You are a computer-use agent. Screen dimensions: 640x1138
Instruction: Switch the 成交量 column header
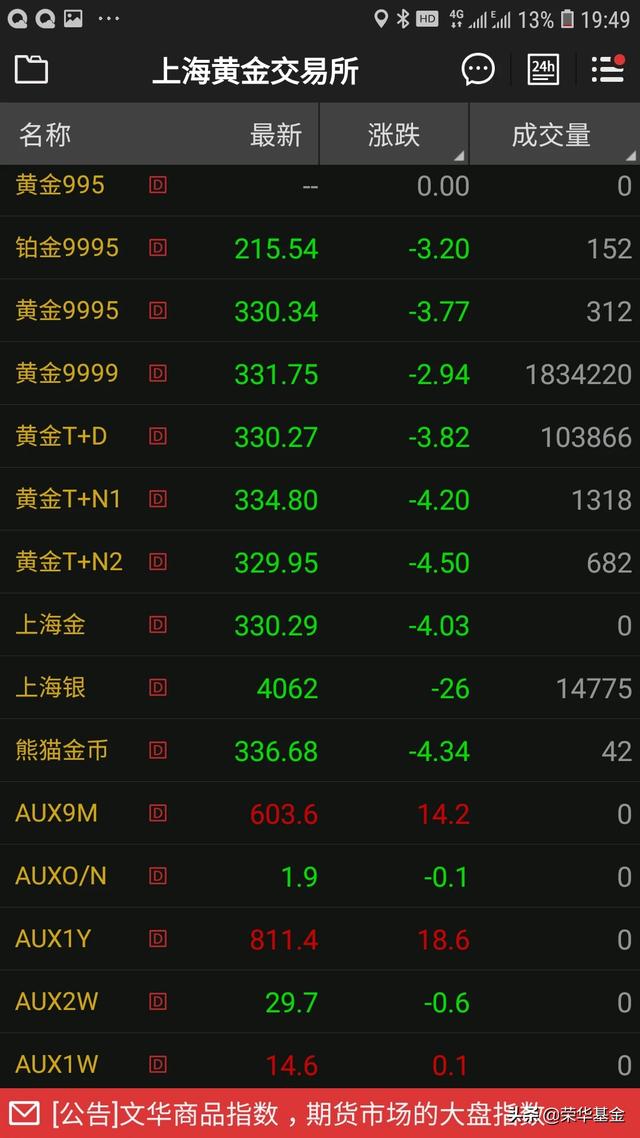click(552, 135)
